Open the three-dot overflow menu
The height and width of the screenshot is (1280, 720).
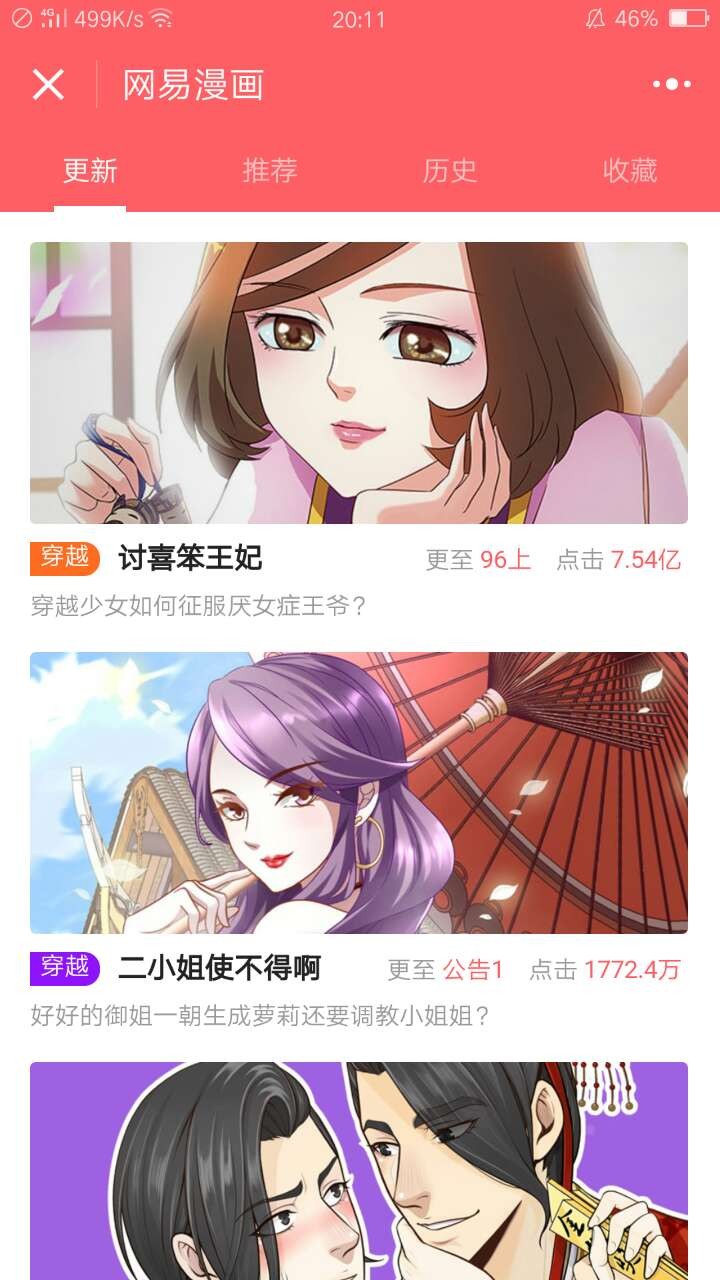pyautogui.click(x=672, y=85)
